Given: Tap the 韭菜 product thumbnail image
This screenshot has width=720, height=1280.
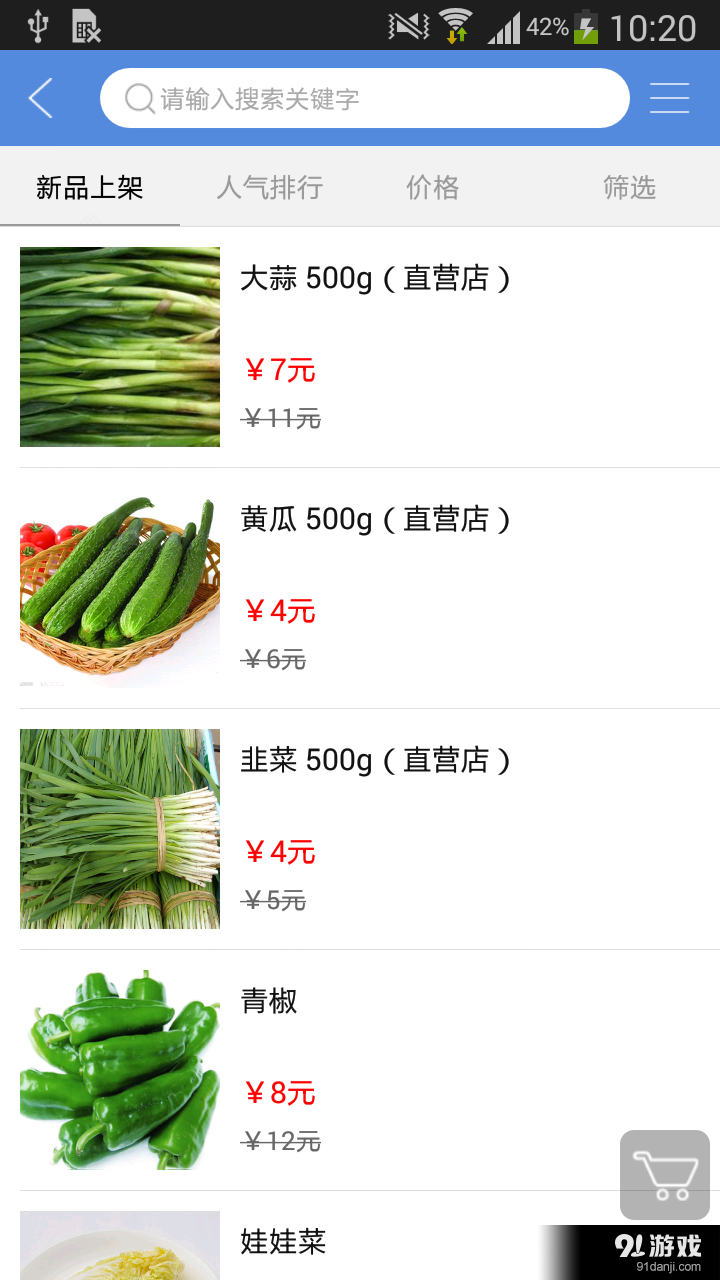Looking at the screenshot, I should click(119, 829).
